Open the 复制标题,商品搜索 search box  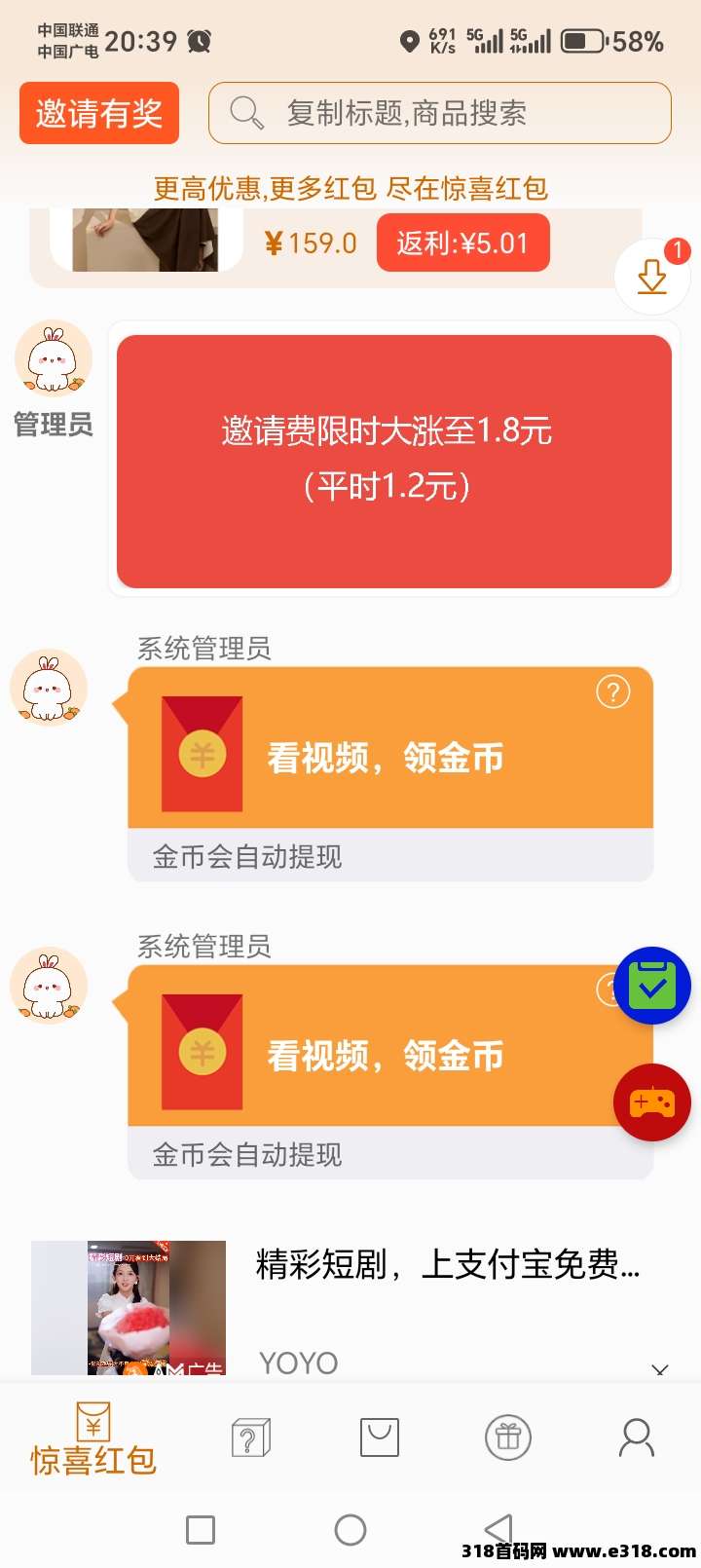pyautogui.click(x=439, y=114)
